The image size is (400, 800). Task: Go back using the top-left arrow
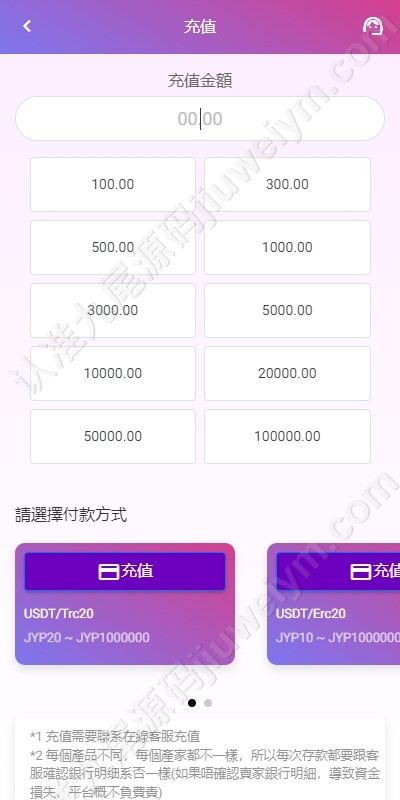[27, 26]
